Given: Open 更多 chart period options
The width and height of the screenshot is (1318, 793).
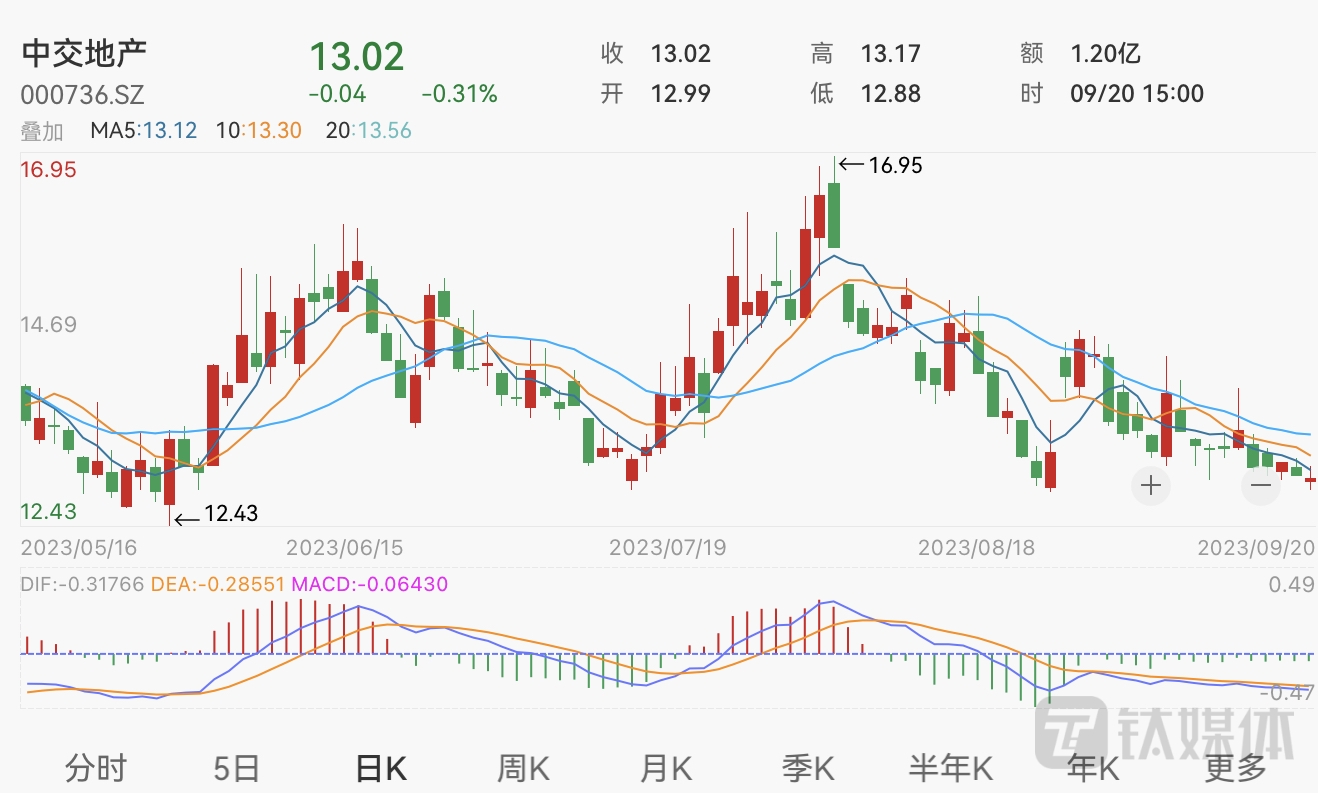Looking at the screenshot, I should [1235, 768].
